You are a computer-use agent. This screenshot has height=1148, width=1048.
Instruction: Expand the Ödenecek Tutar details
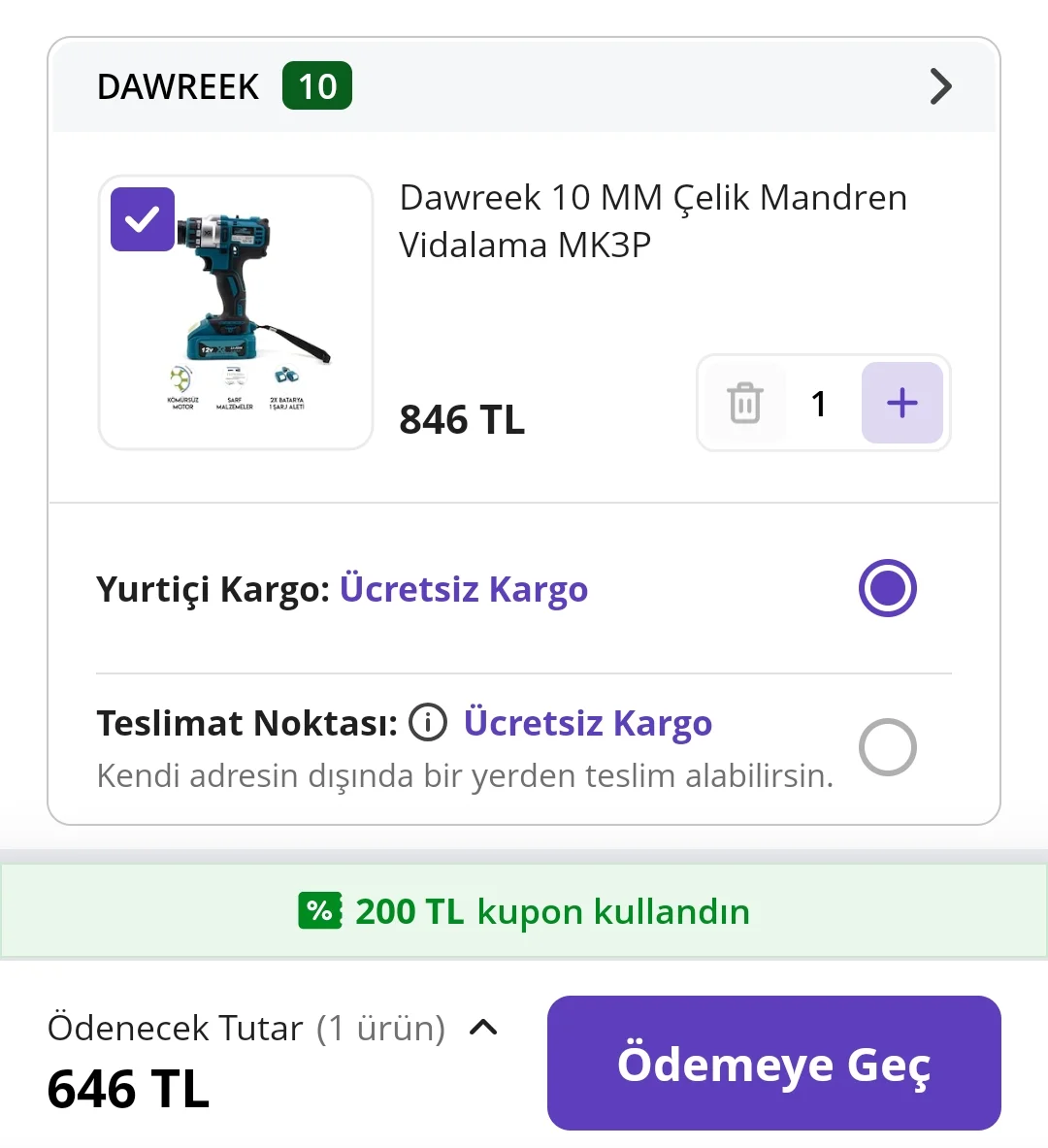pyautogui.click(x=483, y=1028)
